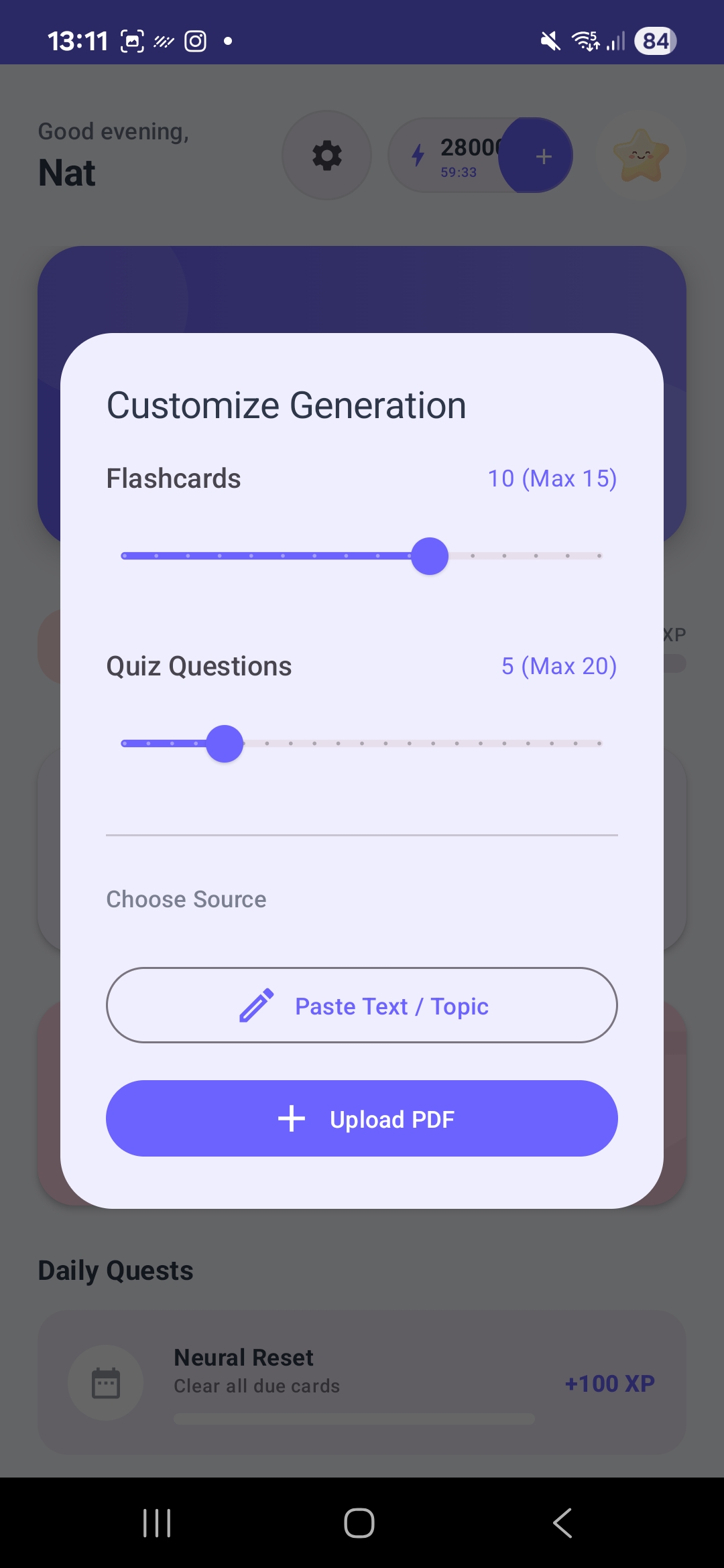The height and width of the screenshot is (1568, 724).
Task: Tap the Flashcards slider handle
Action: tap(430, 556)
